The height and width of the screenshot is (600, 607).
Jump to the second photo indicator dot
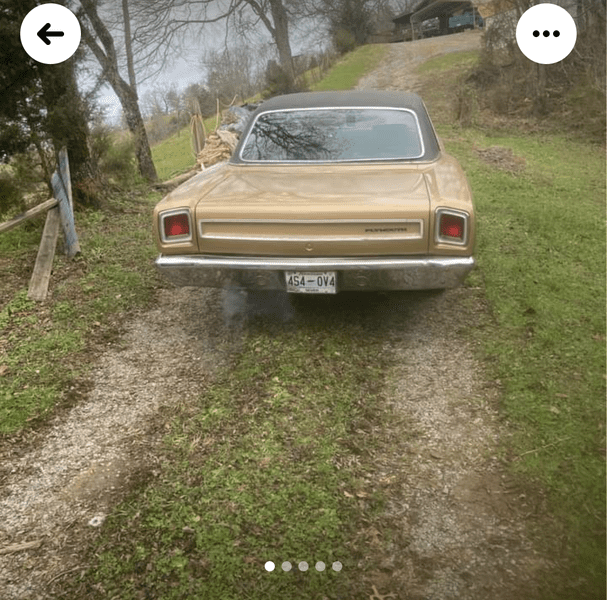286,566
